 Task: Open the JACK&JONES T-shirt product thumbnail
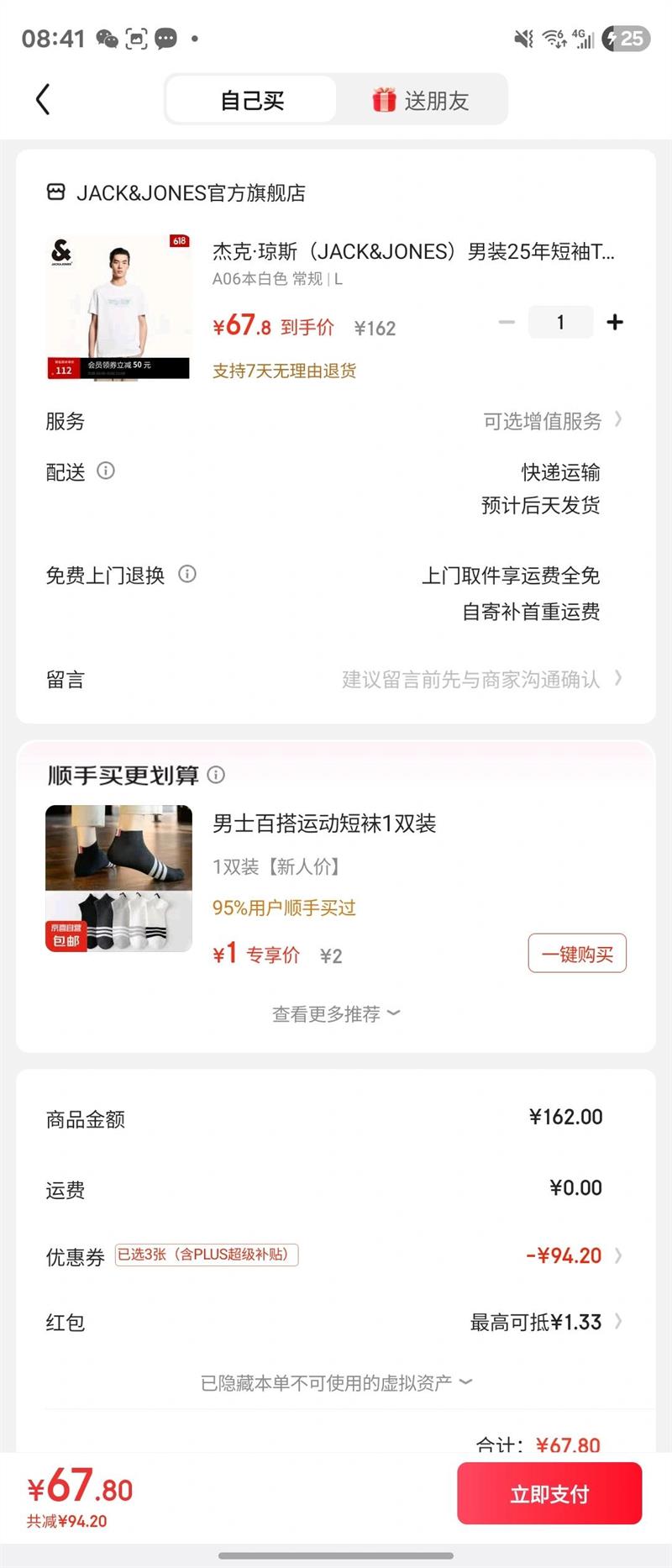pyautogui.click(x=118, y=307)
